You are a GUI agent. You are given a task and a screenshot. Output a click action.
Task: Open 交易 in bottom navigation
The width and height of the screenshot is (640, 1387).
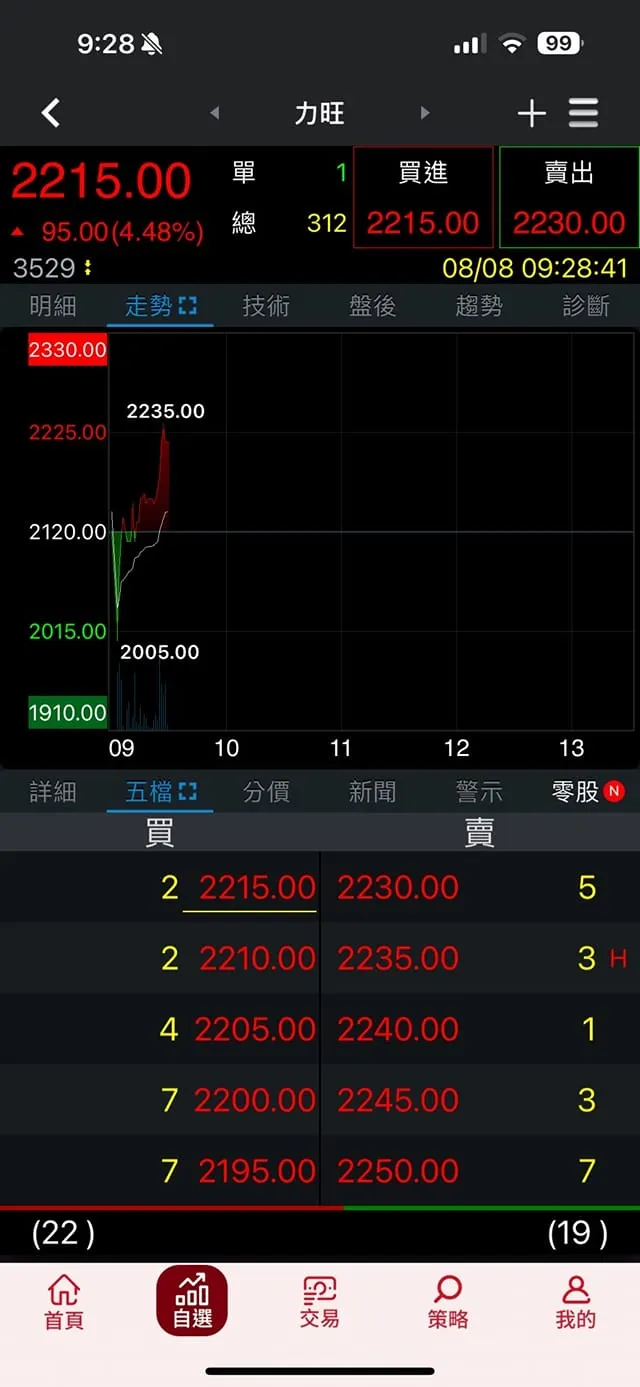[x=320, y=1302]
